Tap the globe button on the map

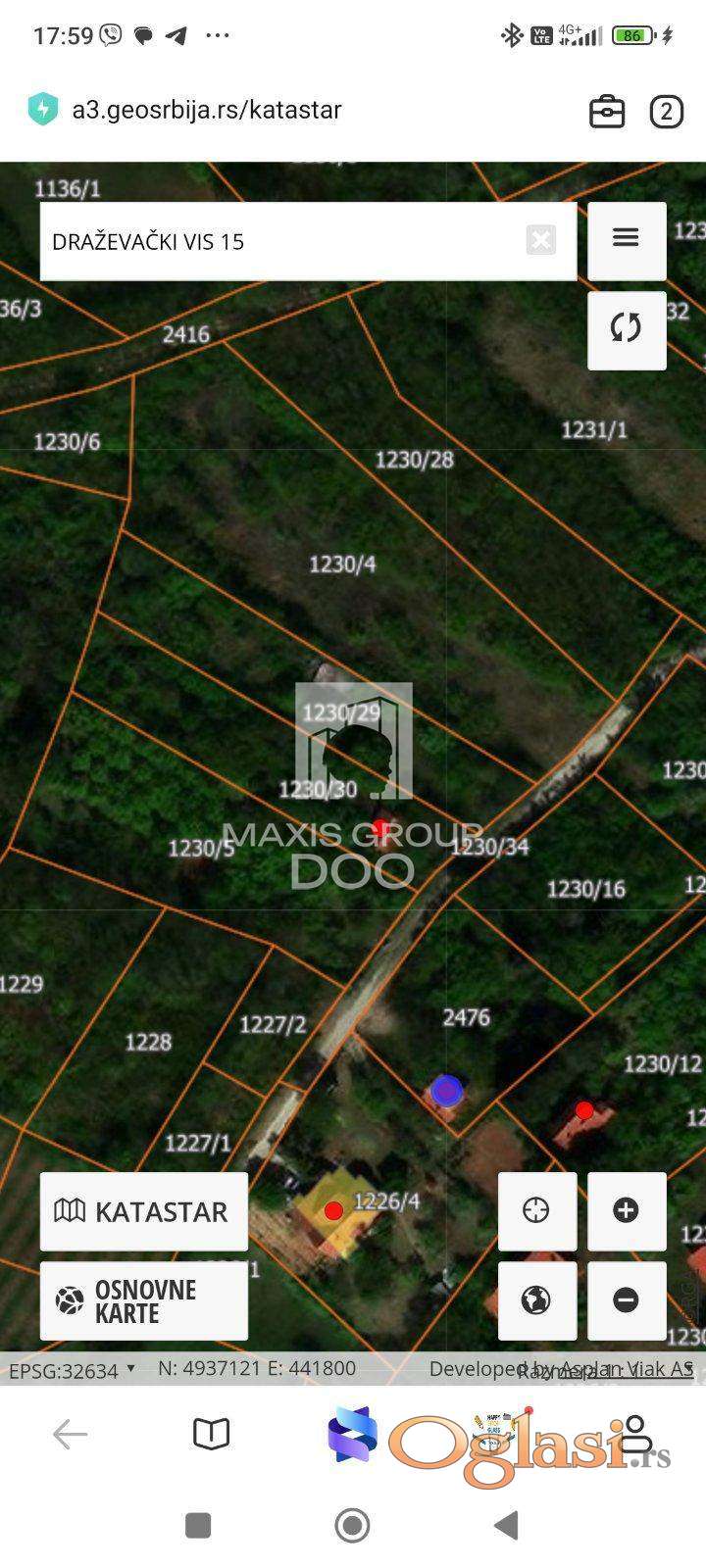(x=536, y=1300)
